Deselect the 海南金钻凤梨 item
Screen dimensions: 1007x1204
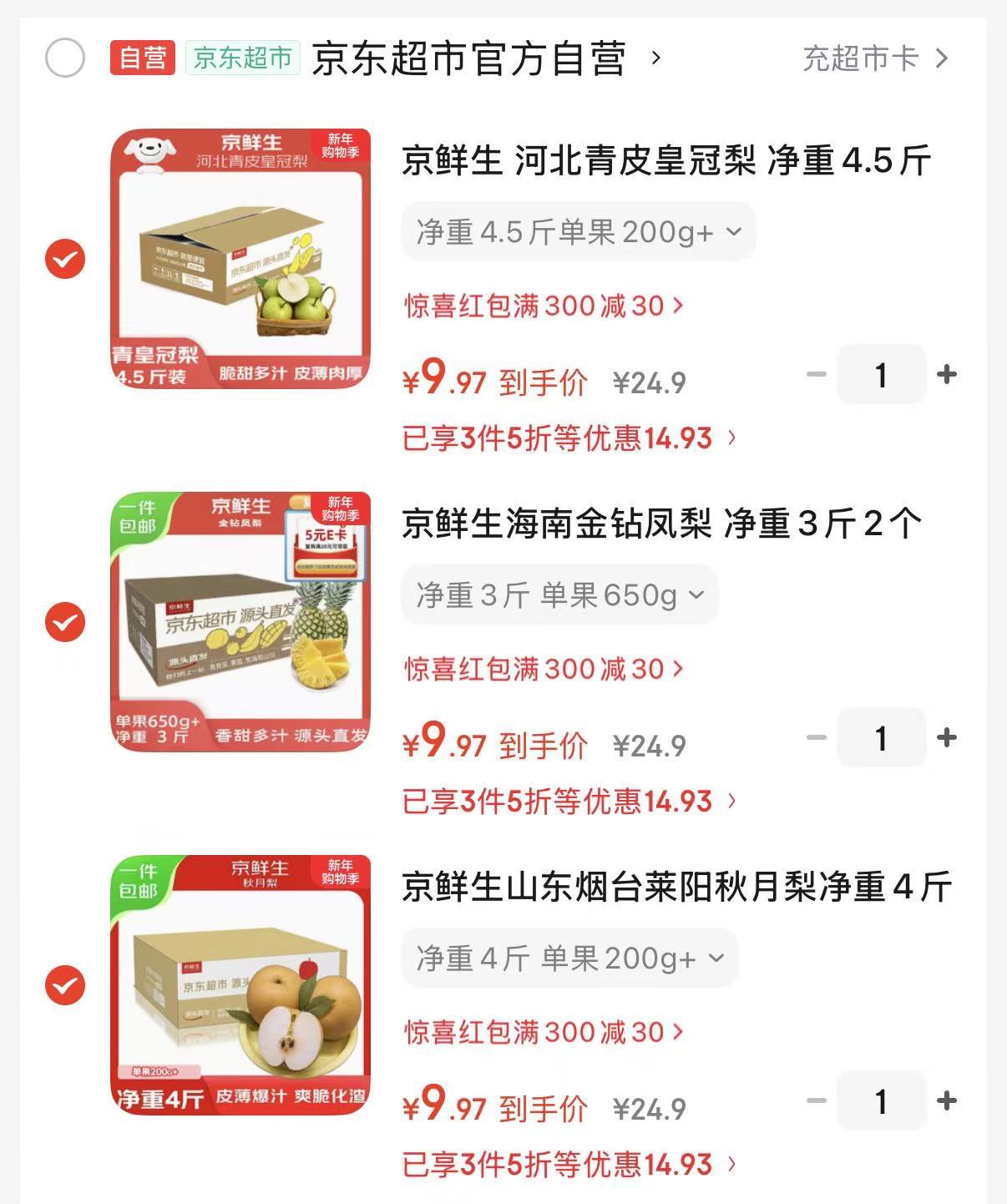coord(65,622)
